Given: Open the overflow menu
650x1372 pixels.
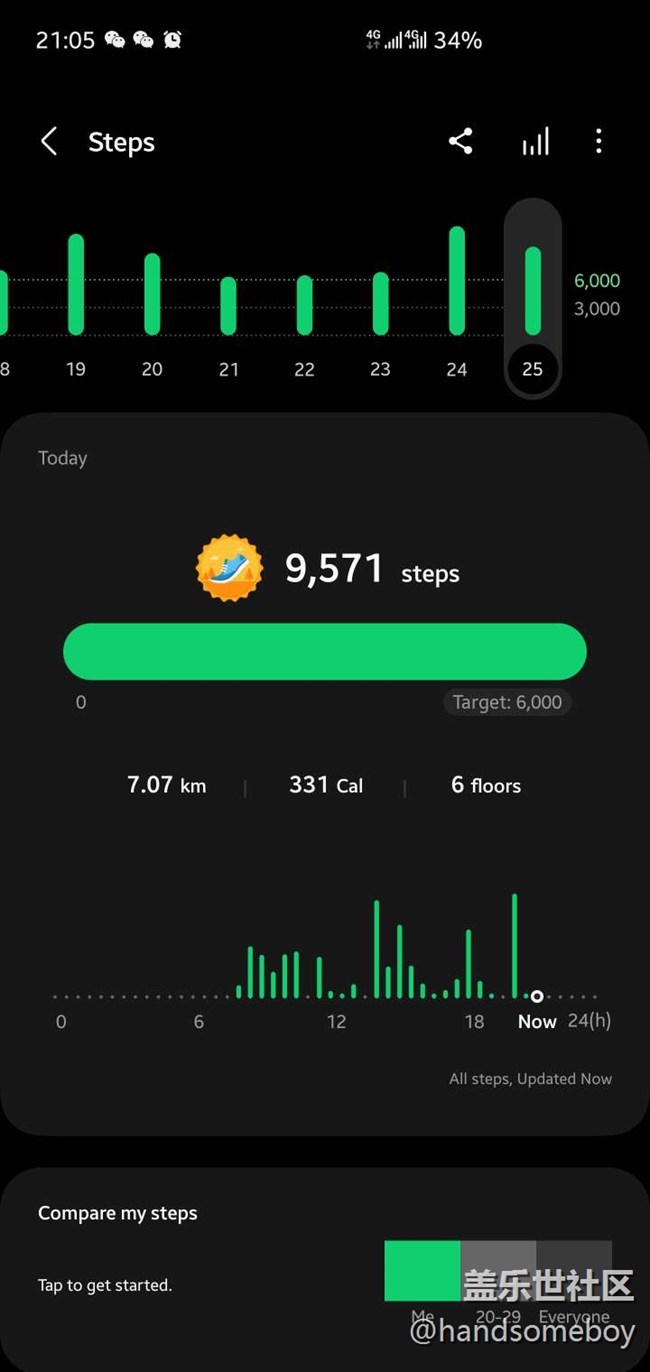Looking at the screenshot, I should (599, 141).
